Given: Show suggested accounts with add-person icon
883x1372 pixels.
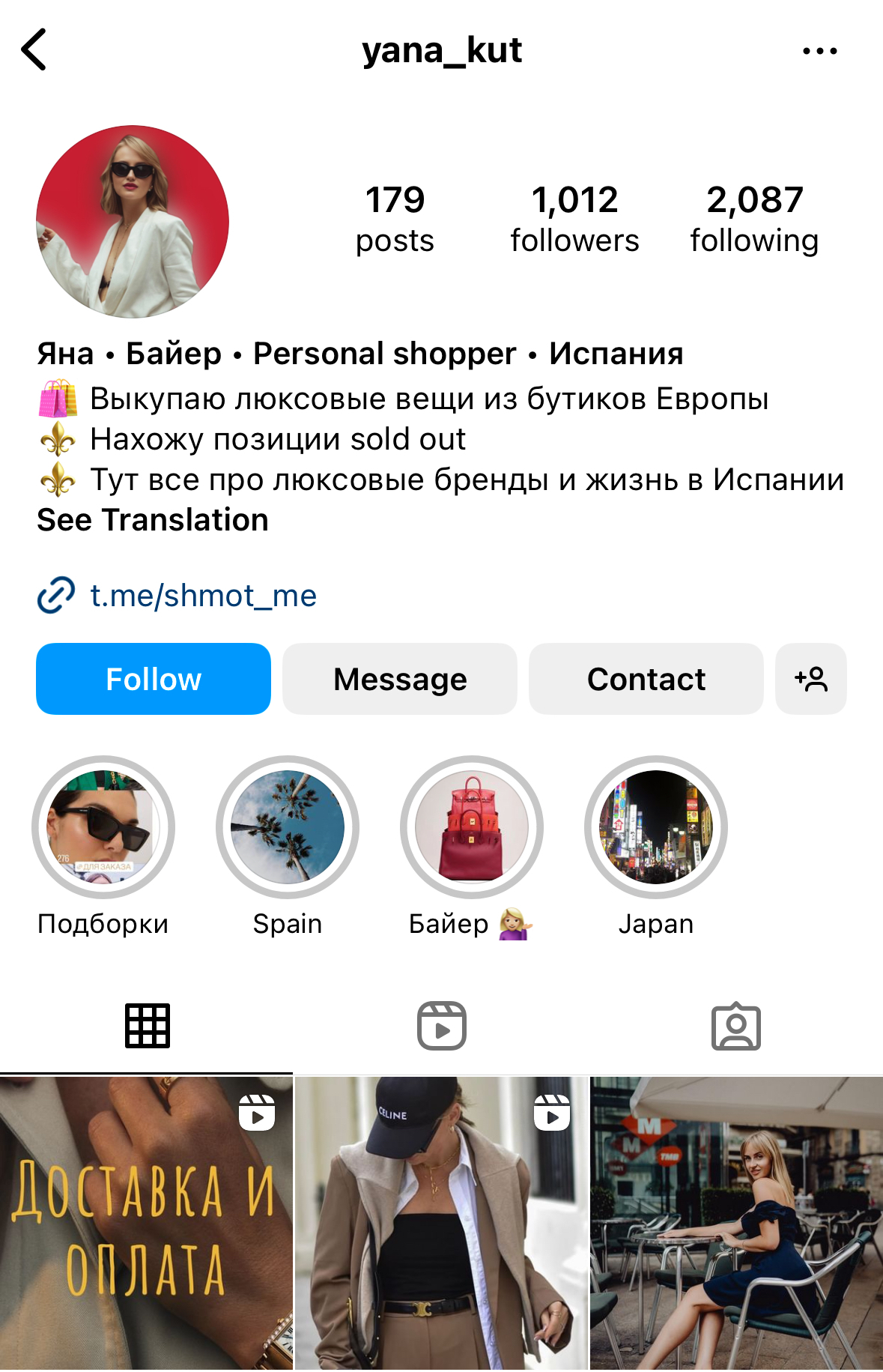Looking at the screenshot, I should click(811, 679).
